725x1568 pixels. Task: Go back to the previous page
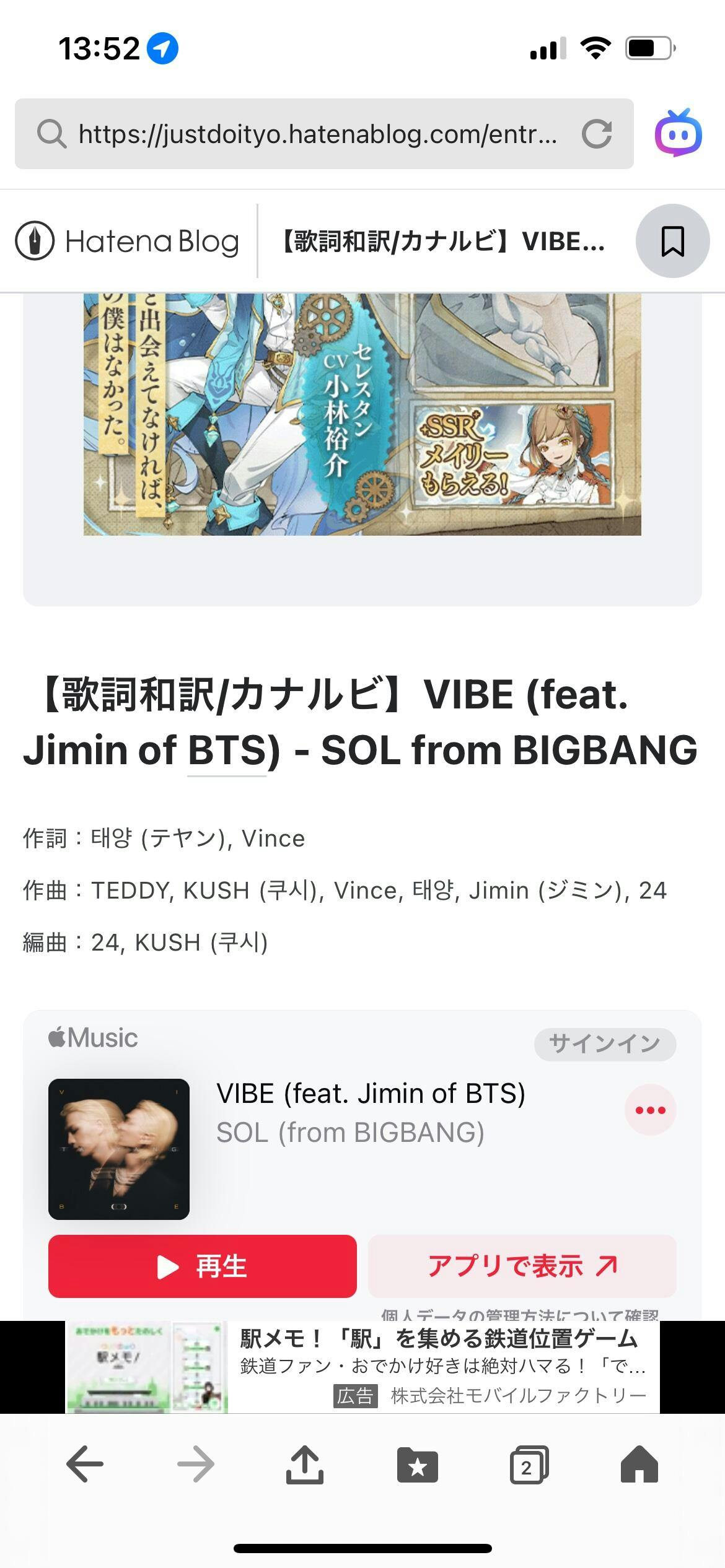(x=85, y=1465)
